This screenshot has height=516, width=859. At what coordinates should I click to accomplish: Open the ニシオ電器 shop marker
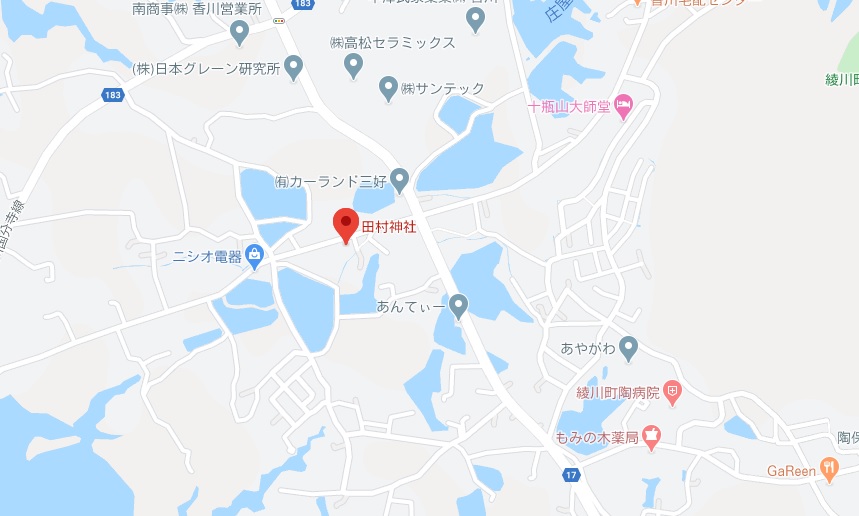pyautogui.click(x=255, y=256)
